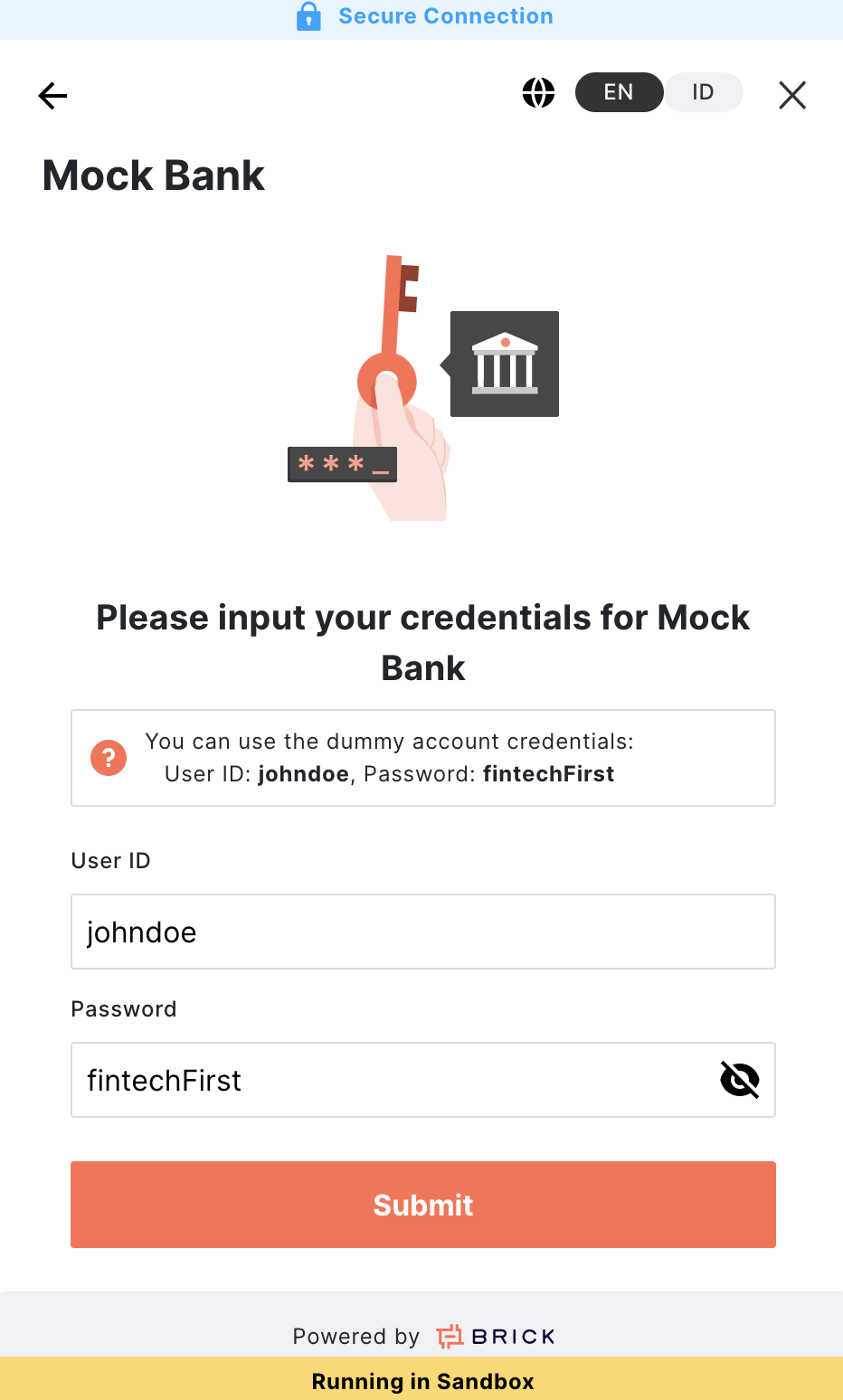Switch language to EN
The height and width of the screenshot is (1400, 843).
(x=619, y=92)
